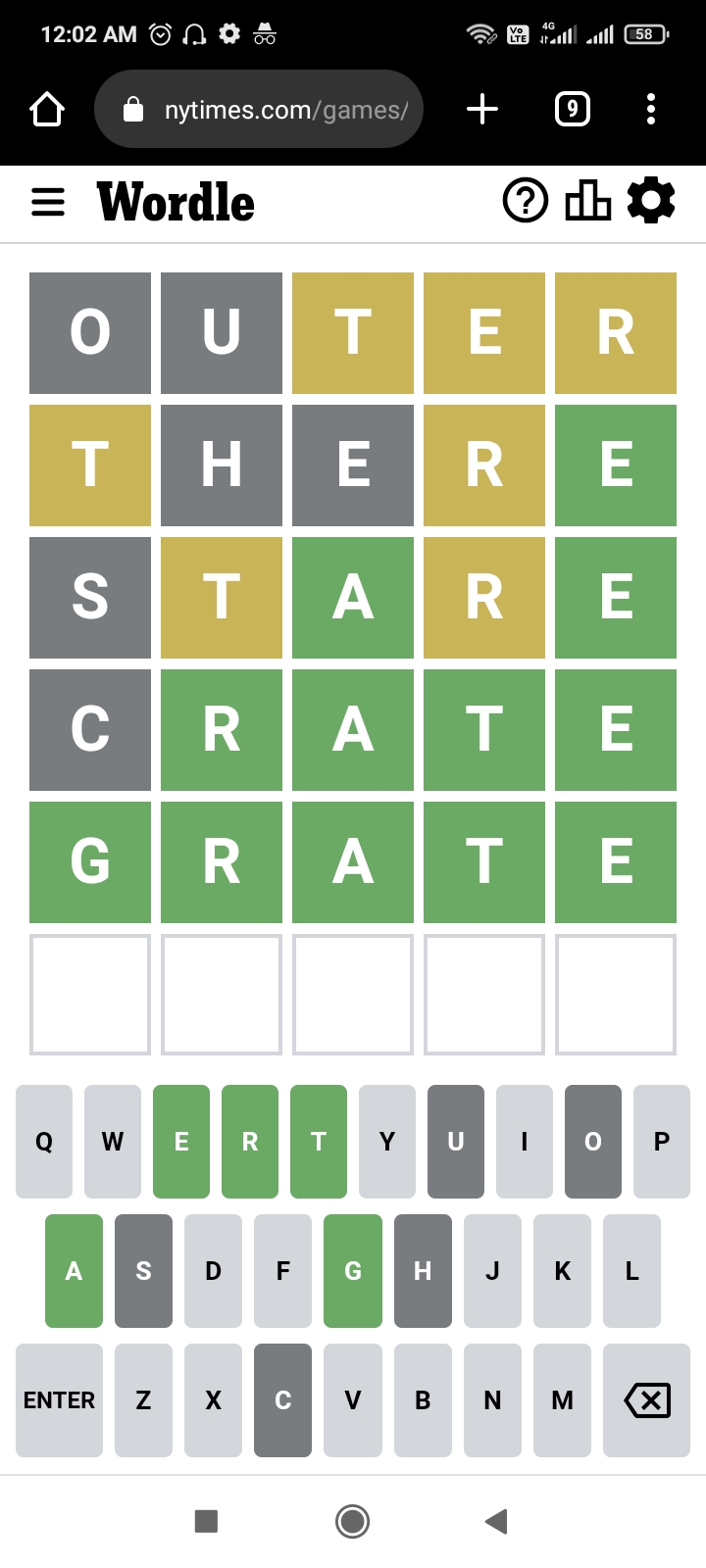706x1568 pixels.
Task: Tap the ENTER key
Action: point(59,1400)
